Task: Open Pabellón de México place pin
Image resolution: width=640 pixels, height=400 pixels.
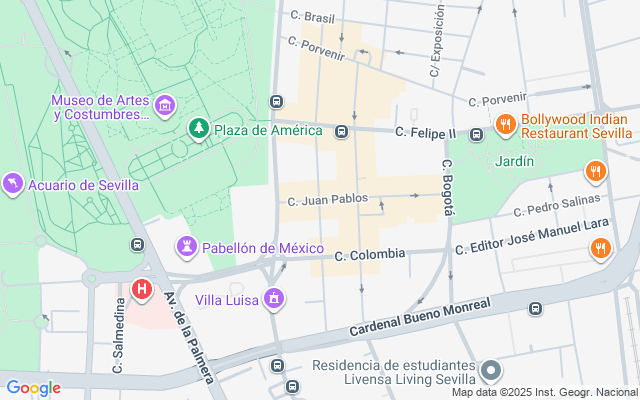Action: (x=186, y=246)
